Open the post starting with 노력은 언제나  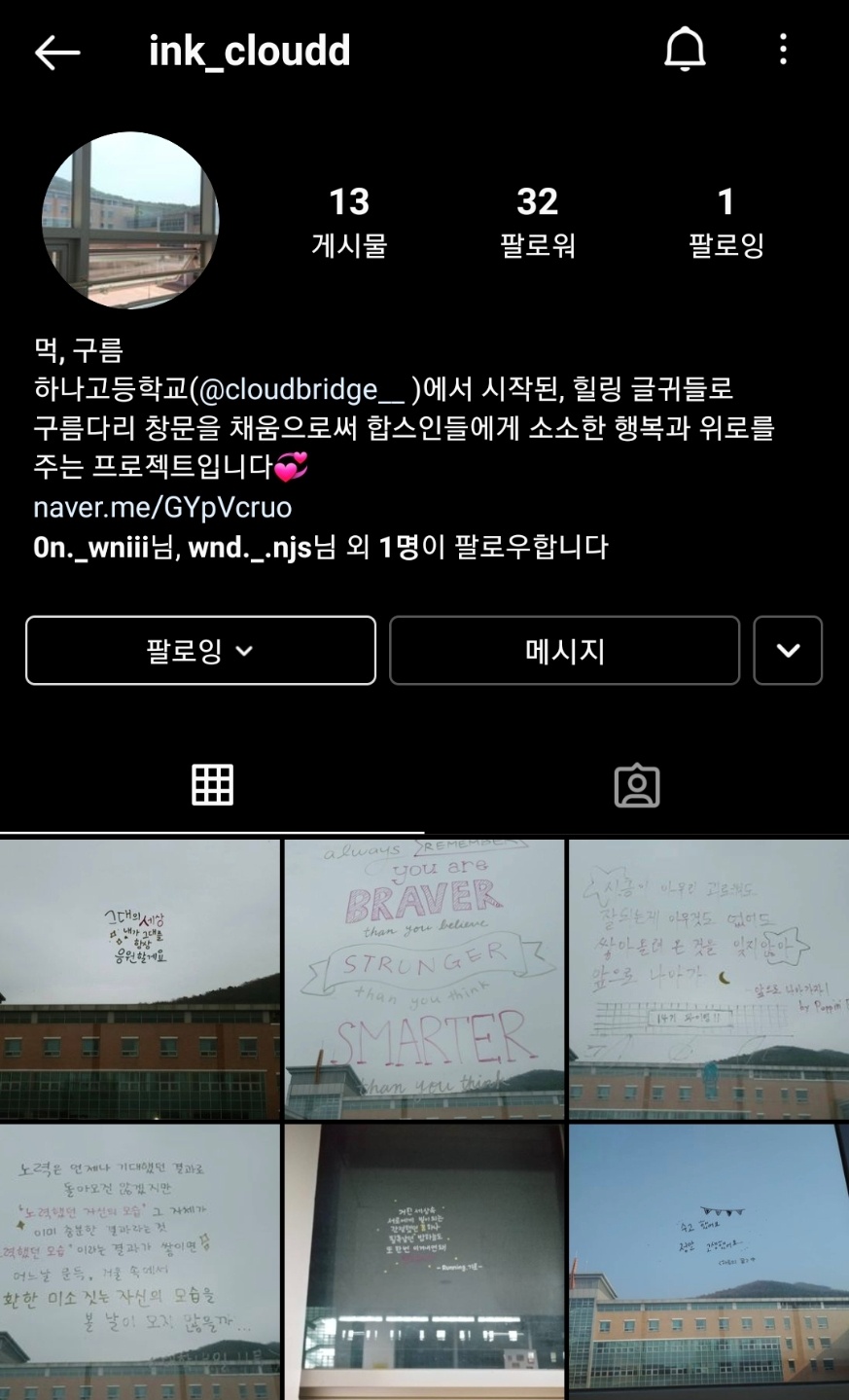(x=140, y=1262)
